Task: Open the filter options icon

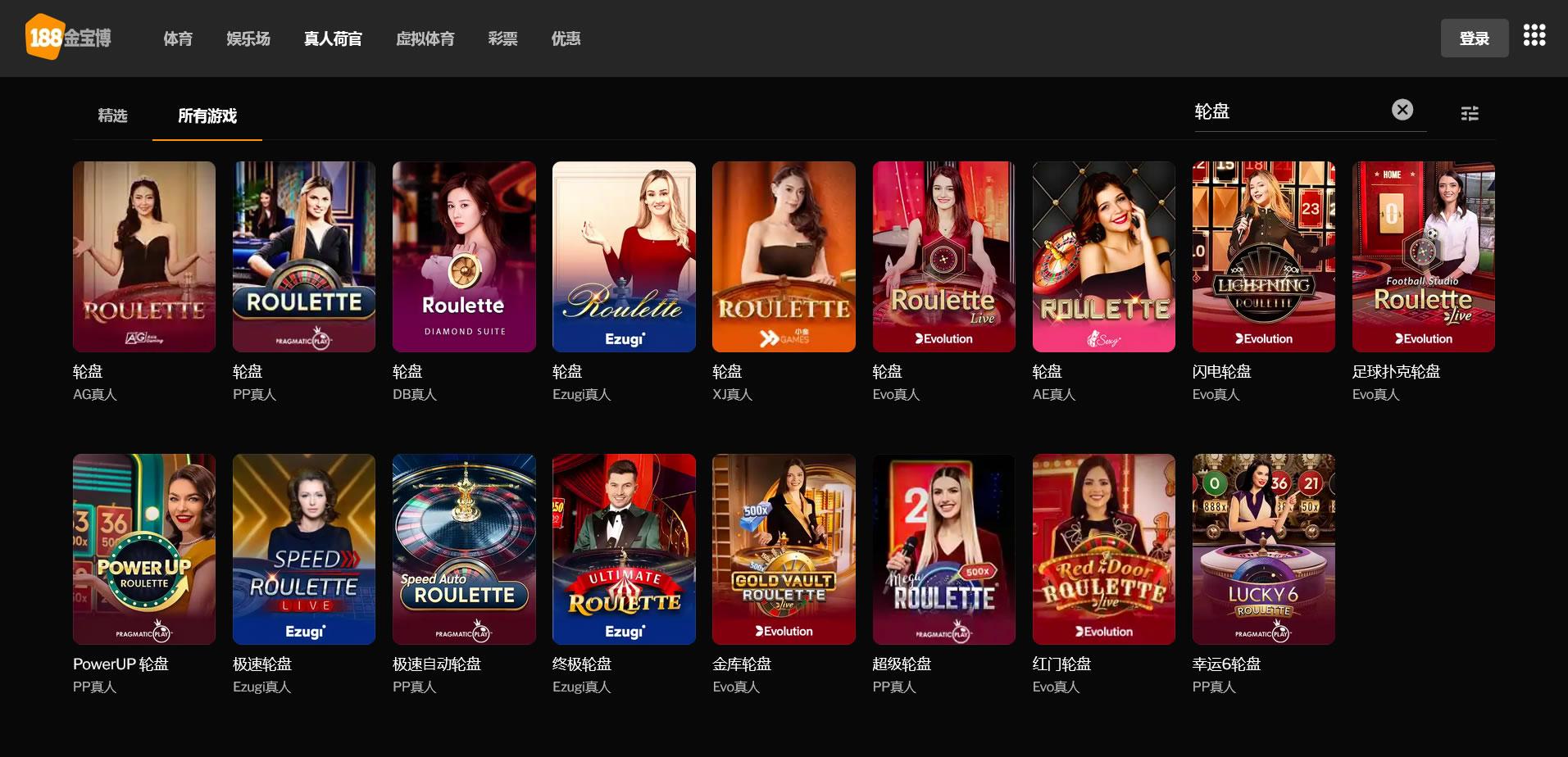Action: 1470,113
